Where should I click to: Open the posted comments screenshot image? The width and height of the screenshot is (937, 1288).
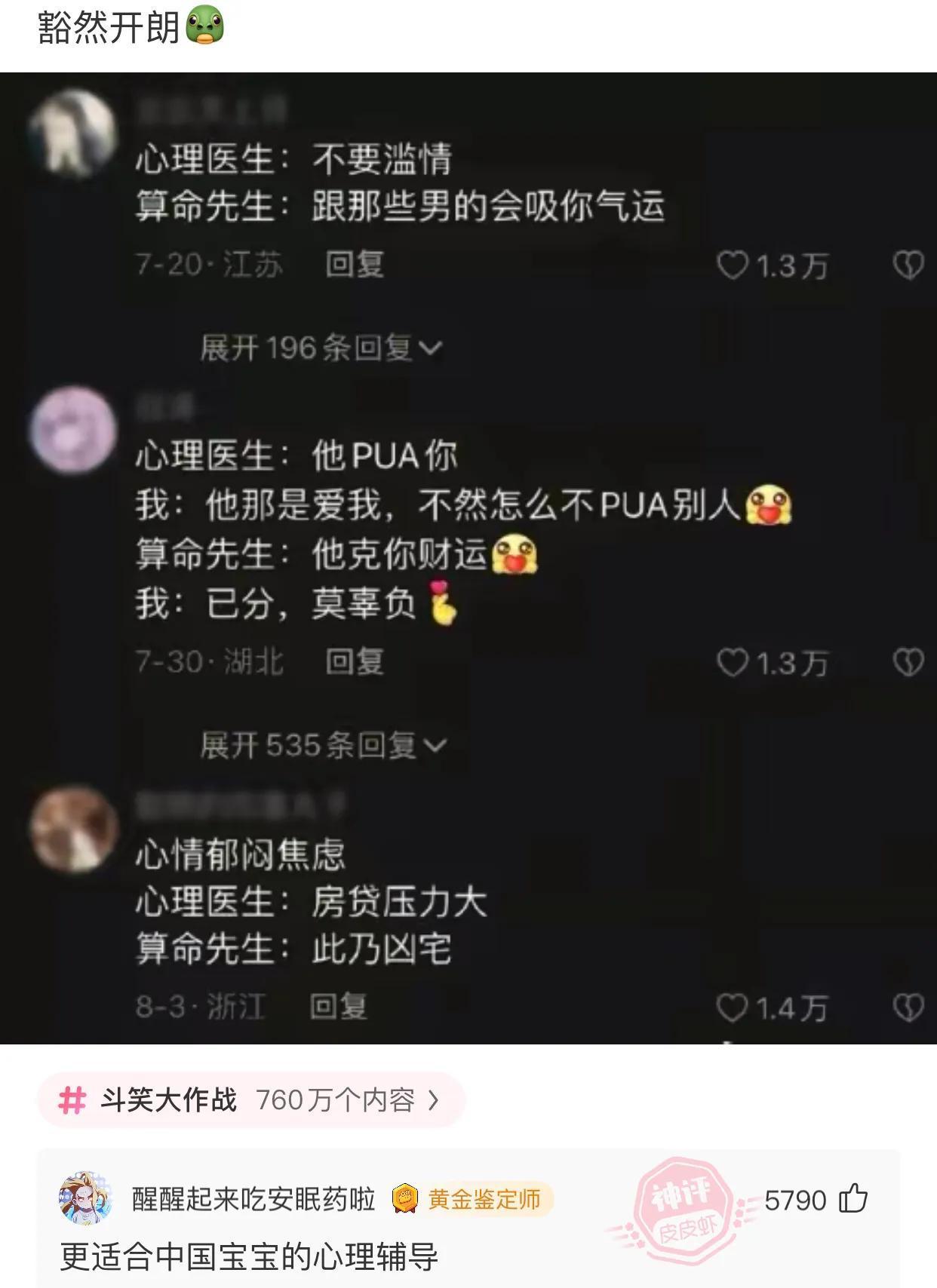pyautogui.click(x=468, y=558)
